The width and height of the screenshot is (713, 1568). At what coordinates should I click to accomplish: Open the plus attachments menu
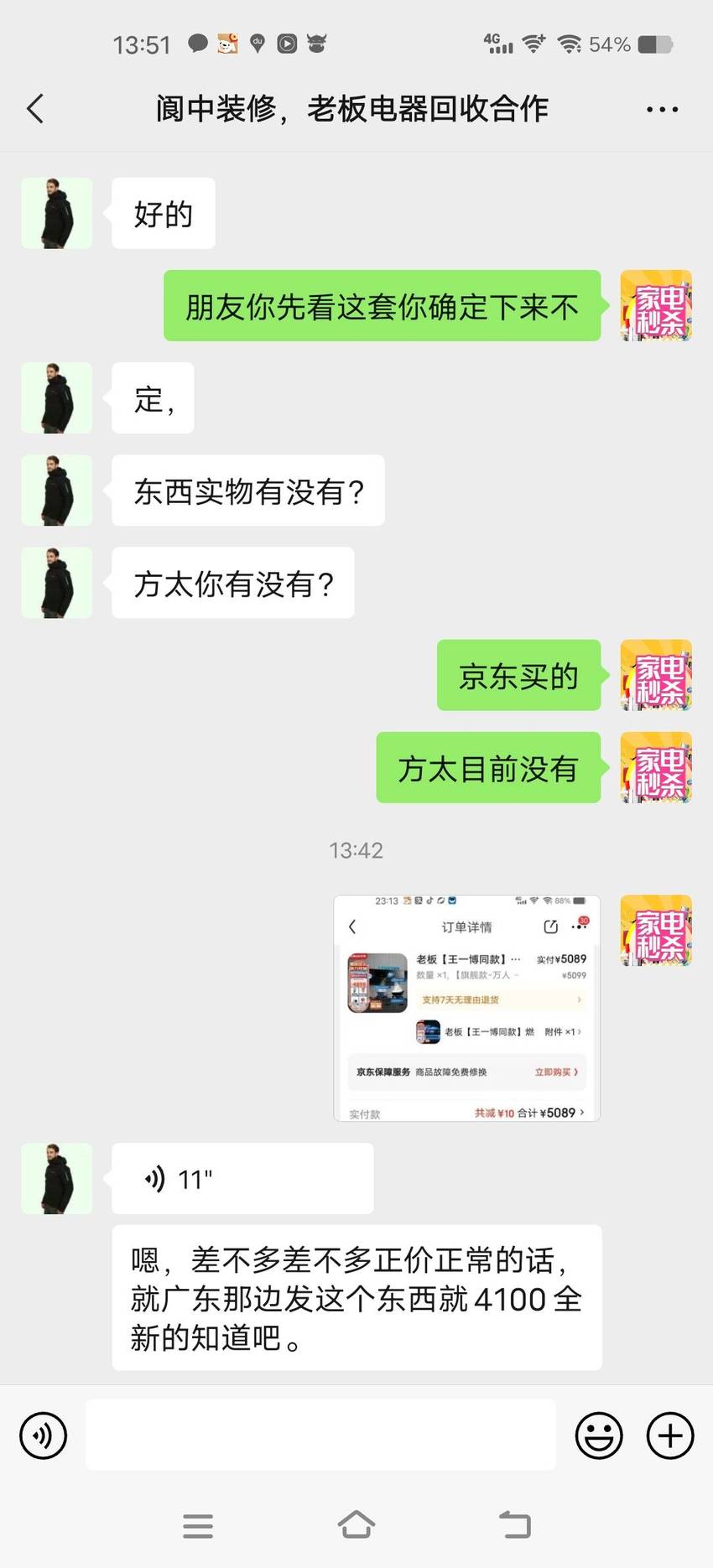click(x=670, y=1436)
